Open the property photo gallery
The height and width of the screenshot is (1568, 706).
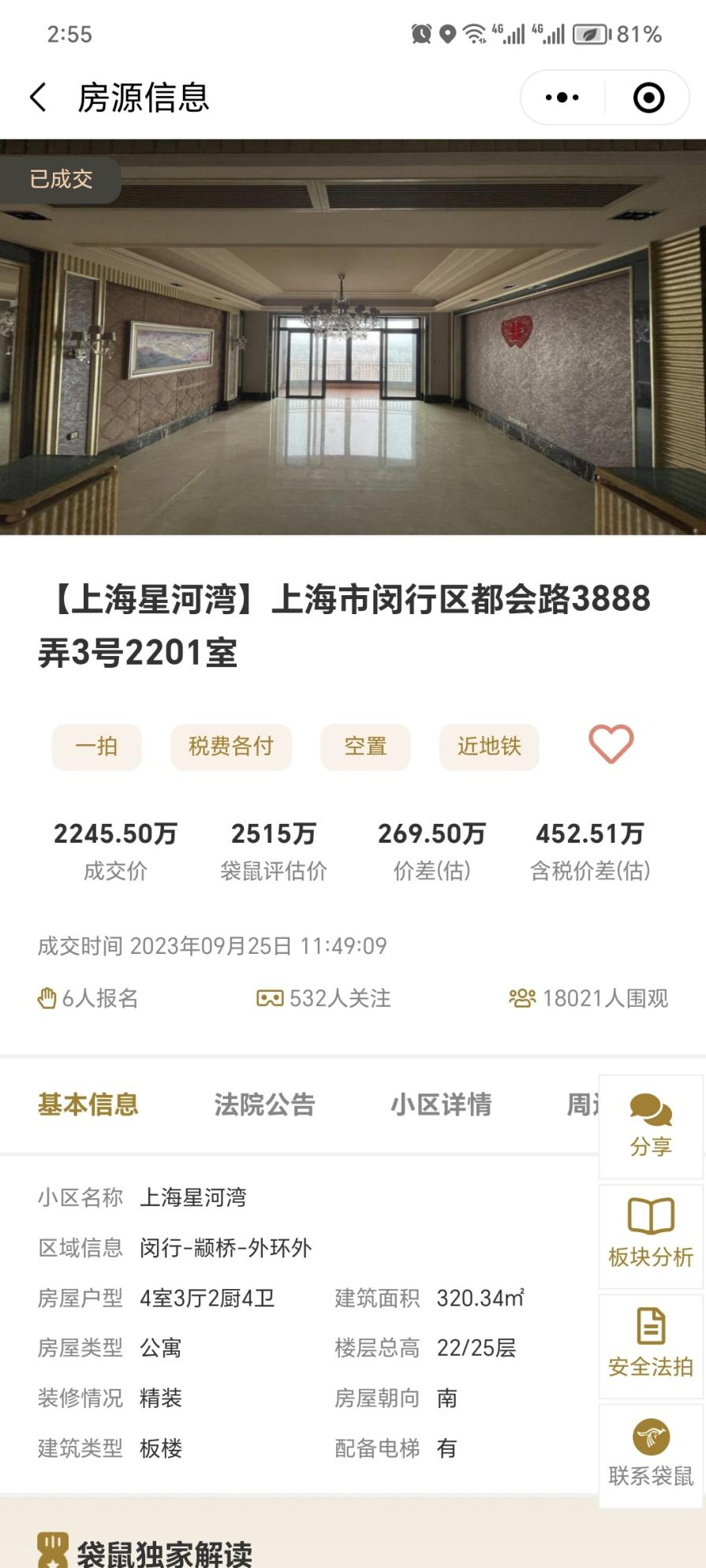click(353, 337)
